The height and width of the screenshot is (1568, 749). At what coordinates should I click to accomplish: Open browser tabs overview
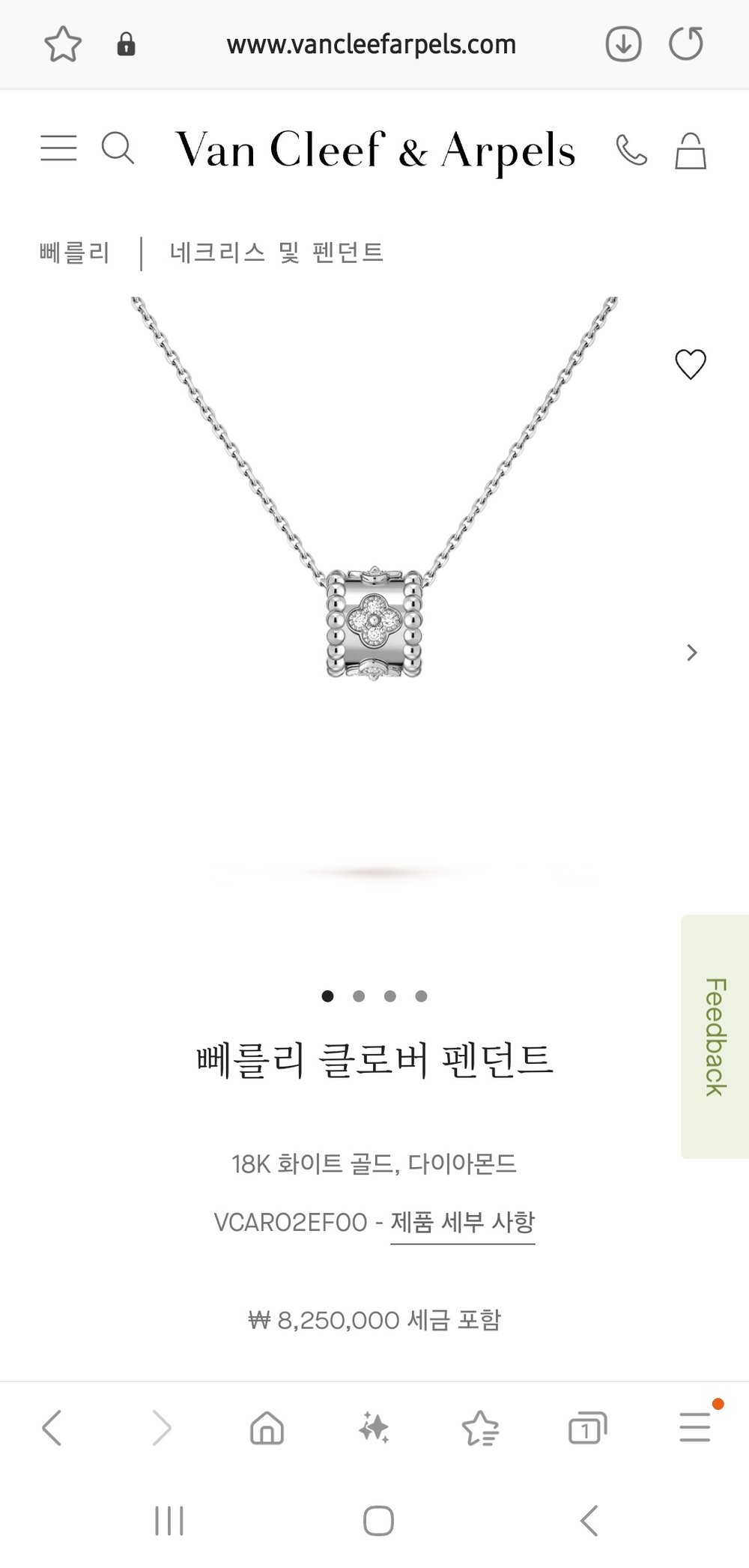tap(587, 1427)
